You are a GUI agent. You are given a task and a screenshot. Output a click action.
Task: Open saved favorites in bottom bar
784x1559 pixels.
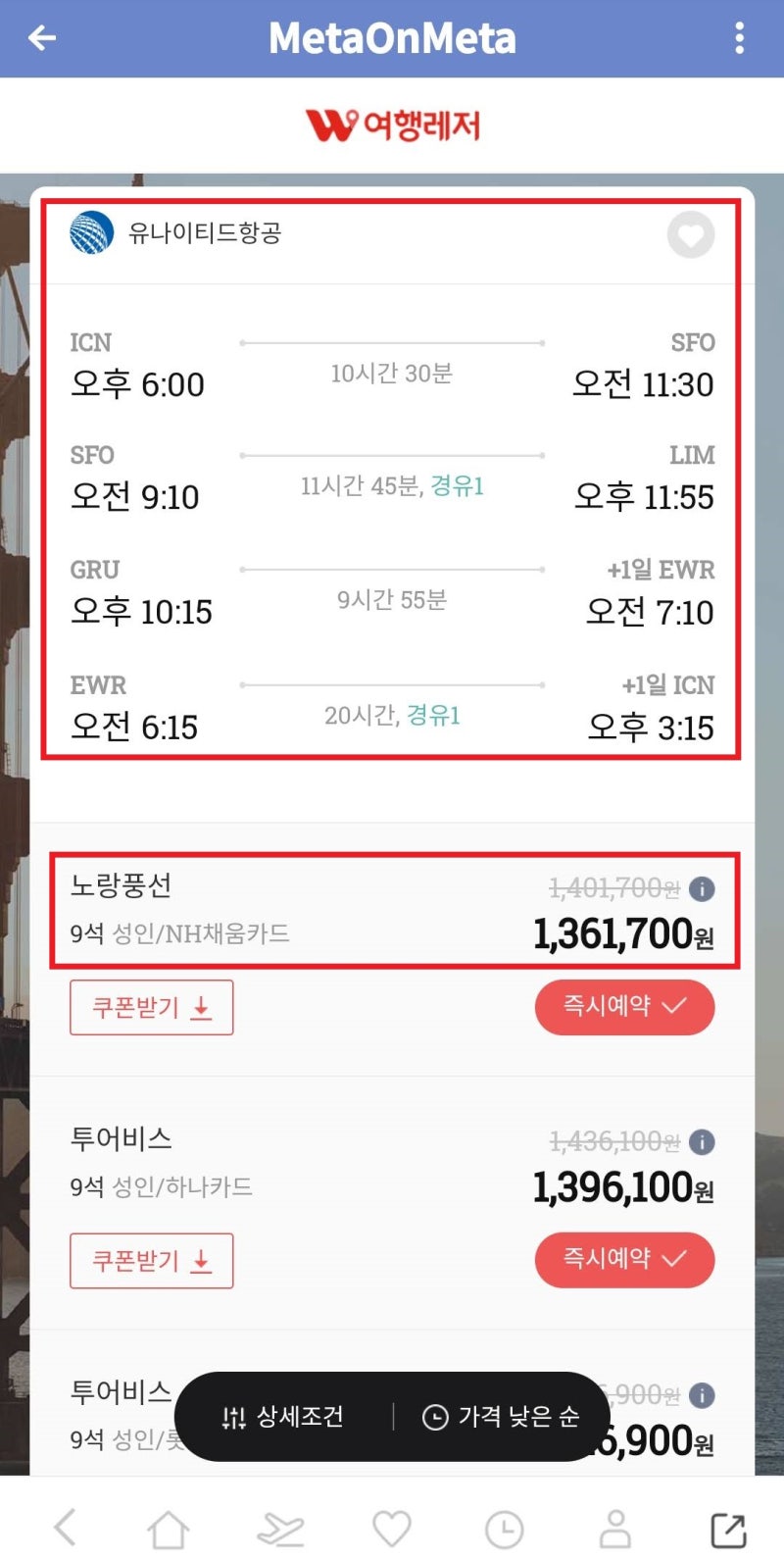pyautogui.click(x=392, y=1529)
